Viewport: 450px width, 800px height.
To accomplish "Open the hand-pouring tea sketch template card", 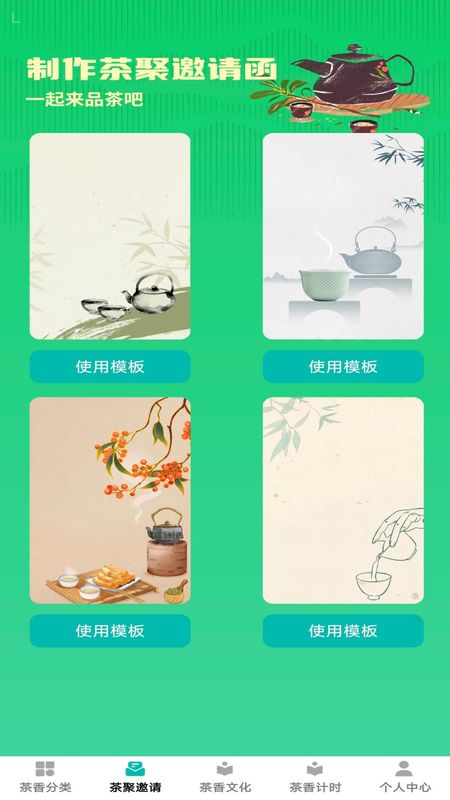I will point(343,501).
